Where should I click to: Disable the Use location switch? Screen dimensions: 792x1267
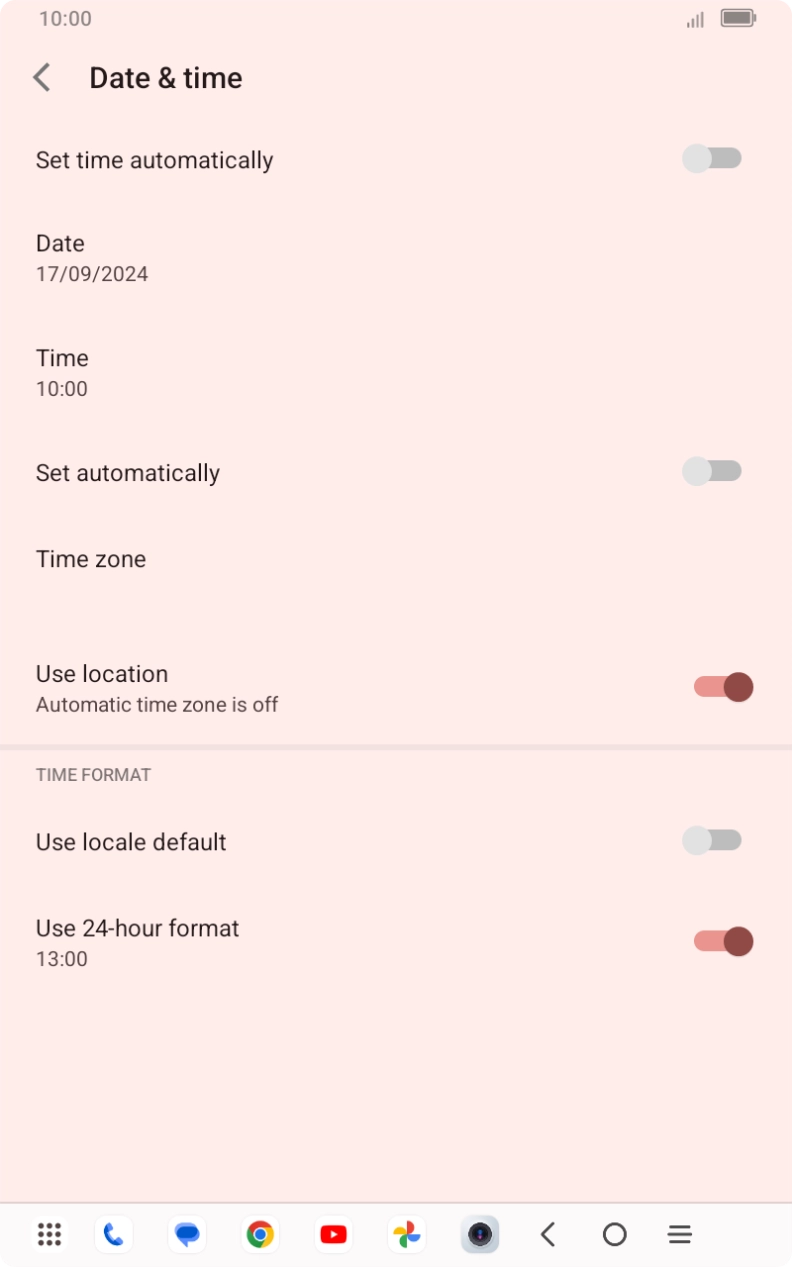[722, 687]
